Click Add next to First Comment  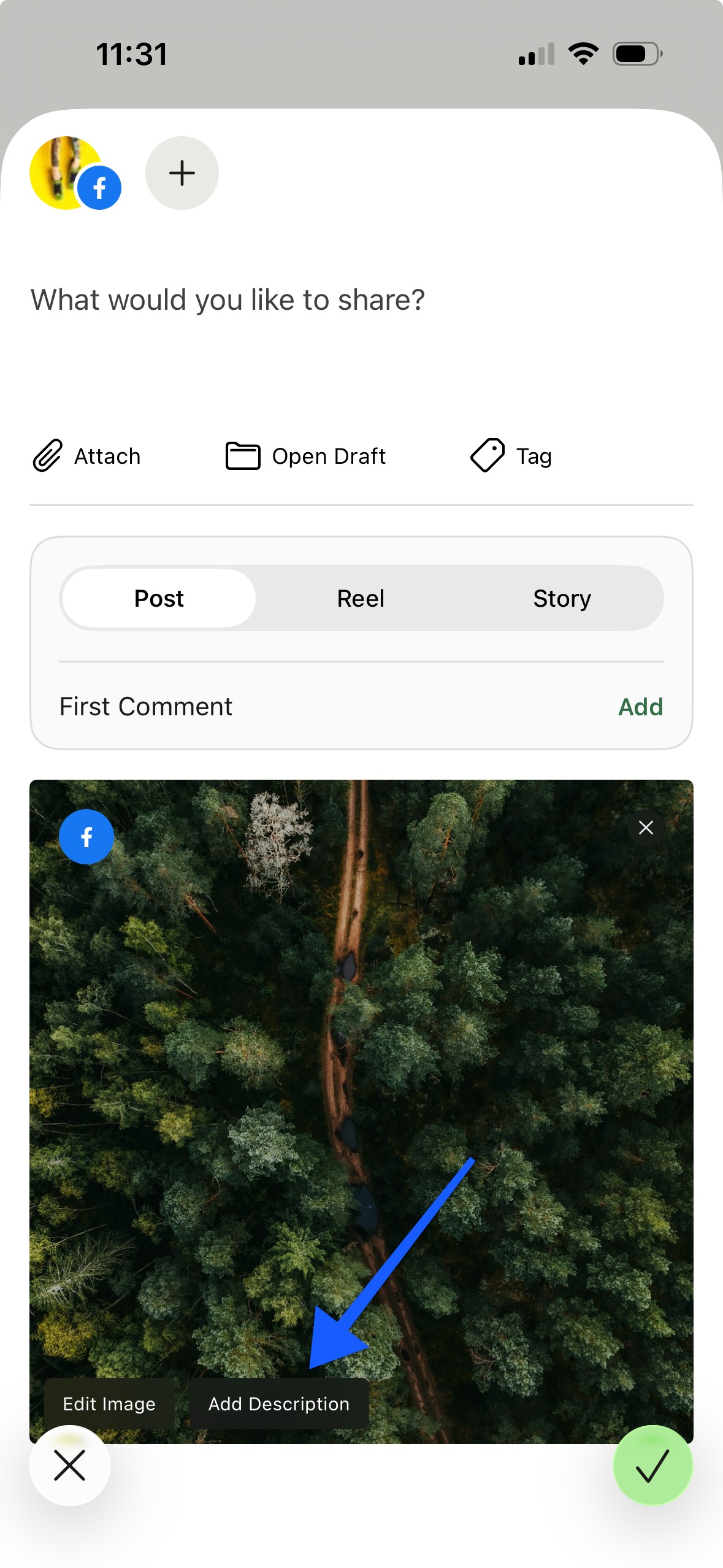point(641,706)
